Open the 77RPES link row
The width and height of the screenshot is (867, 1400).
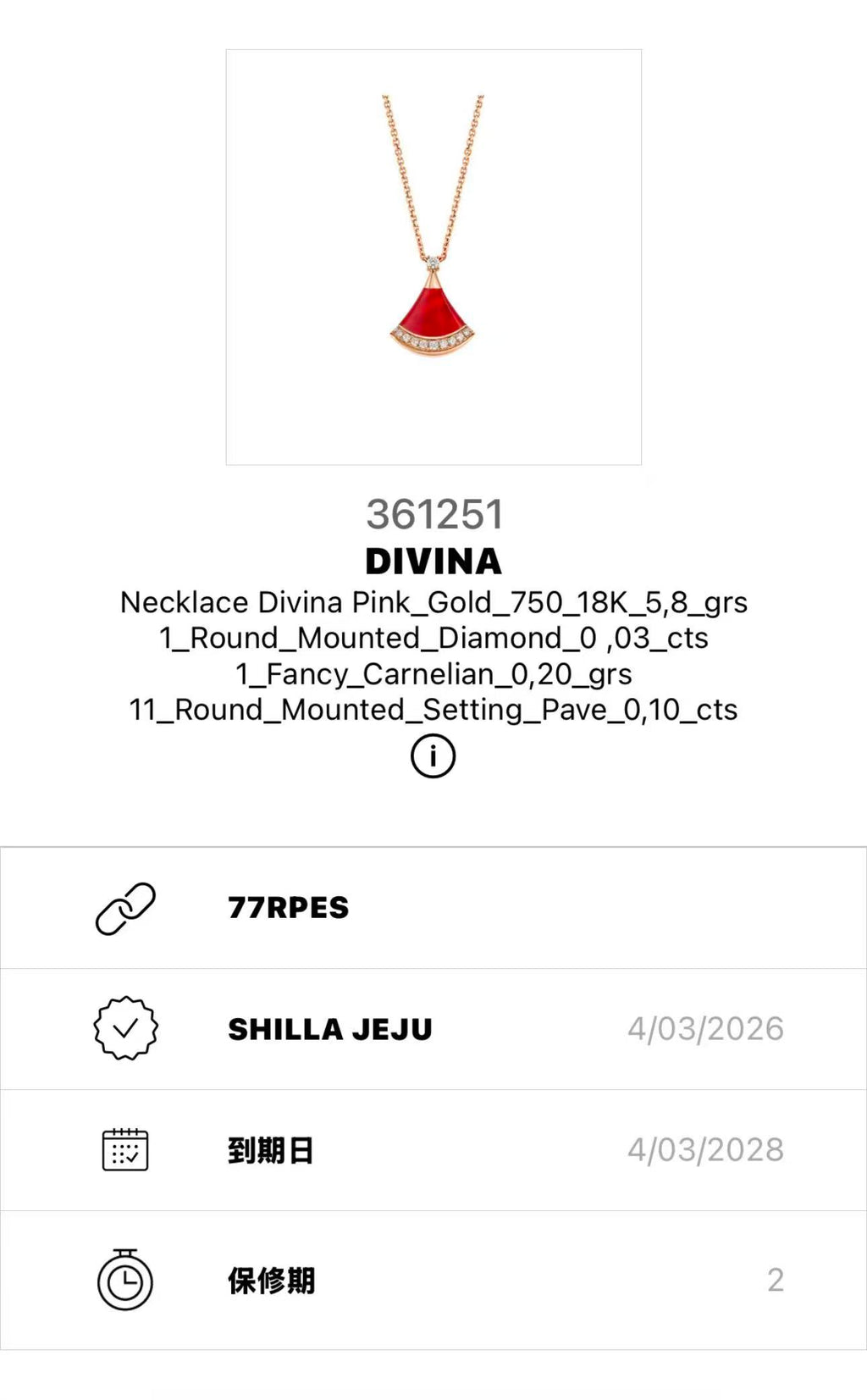click(433, 908)
